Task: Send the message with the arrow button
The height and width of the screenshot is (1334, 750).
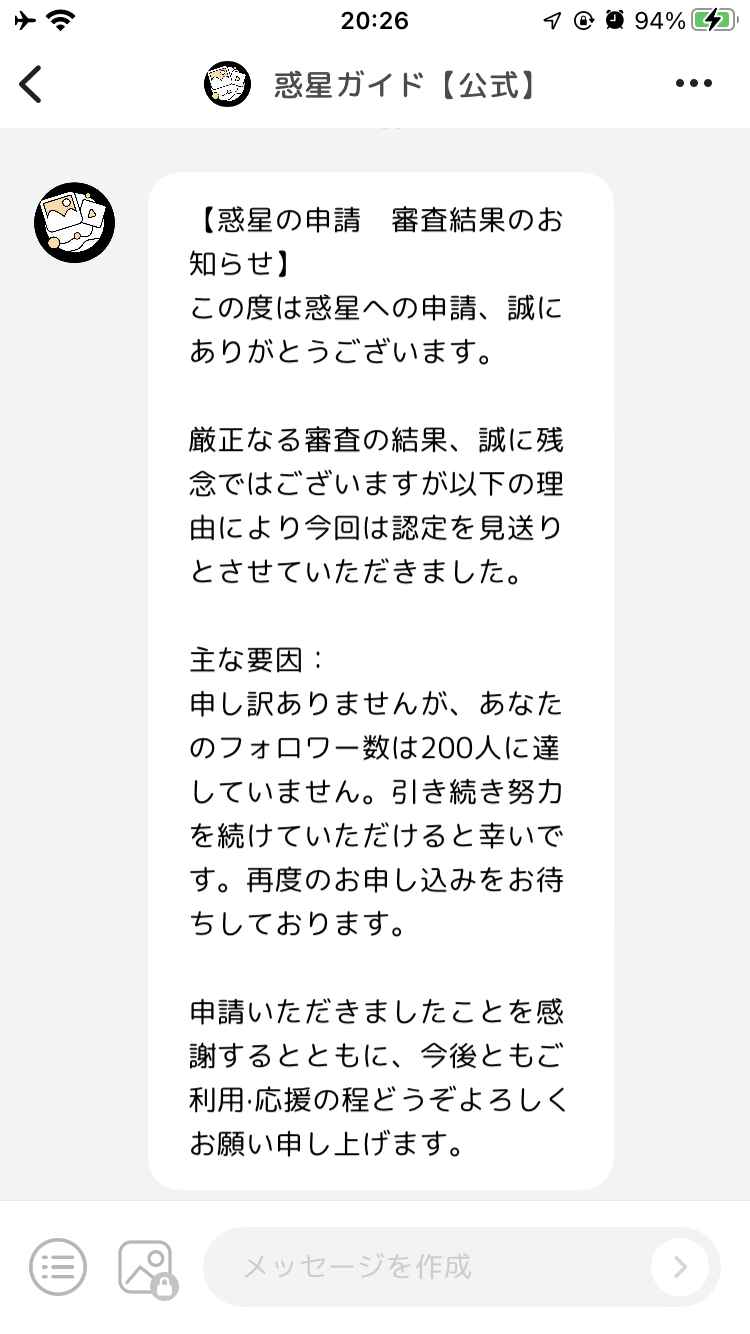Action: [680, 1267]
